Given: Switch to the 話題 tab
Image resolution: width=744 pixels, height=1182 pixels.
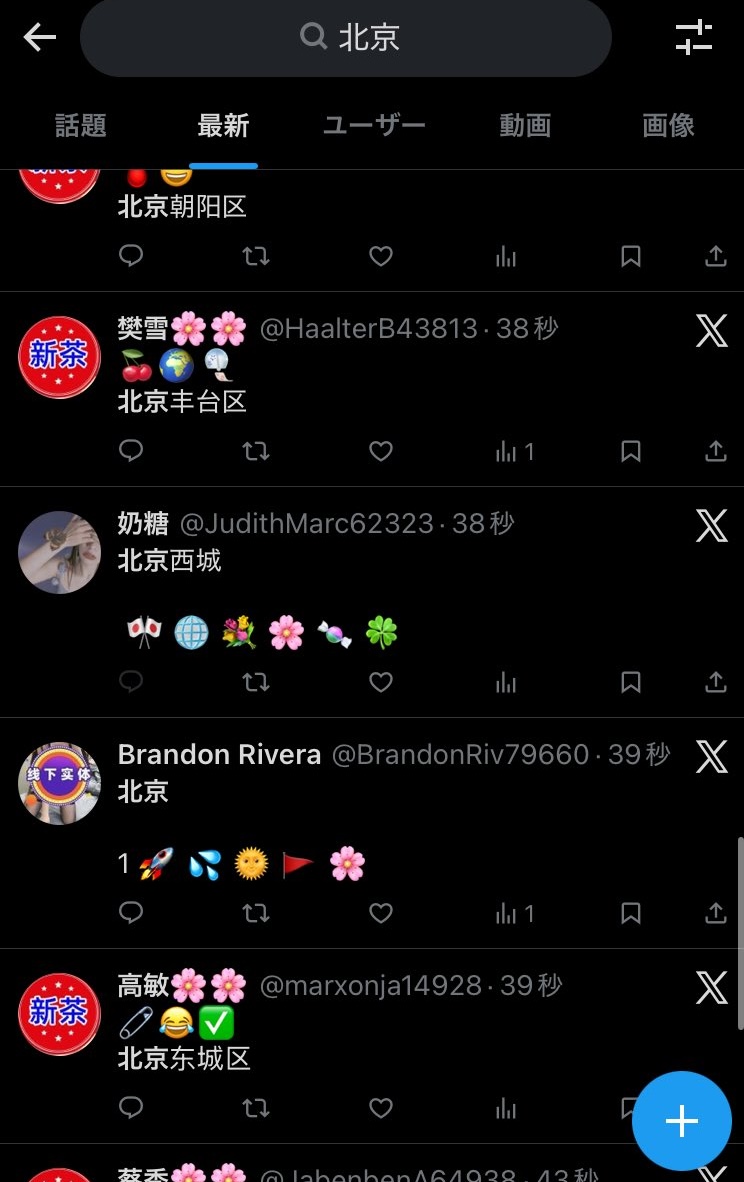Looking at the screenshot, I should (x=80, y=125).
